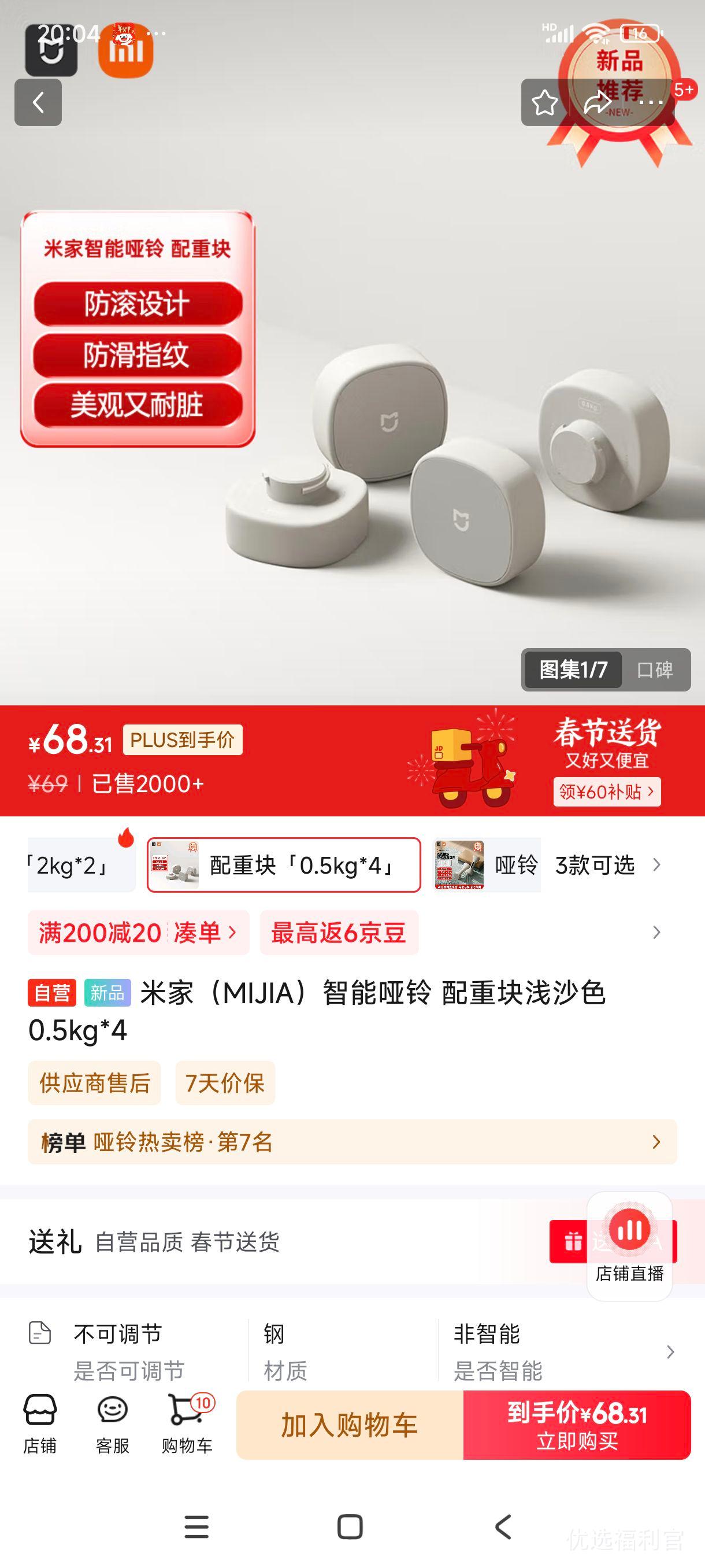Claim the 领¥60补贴 subsidy

[x=606, y=792]
